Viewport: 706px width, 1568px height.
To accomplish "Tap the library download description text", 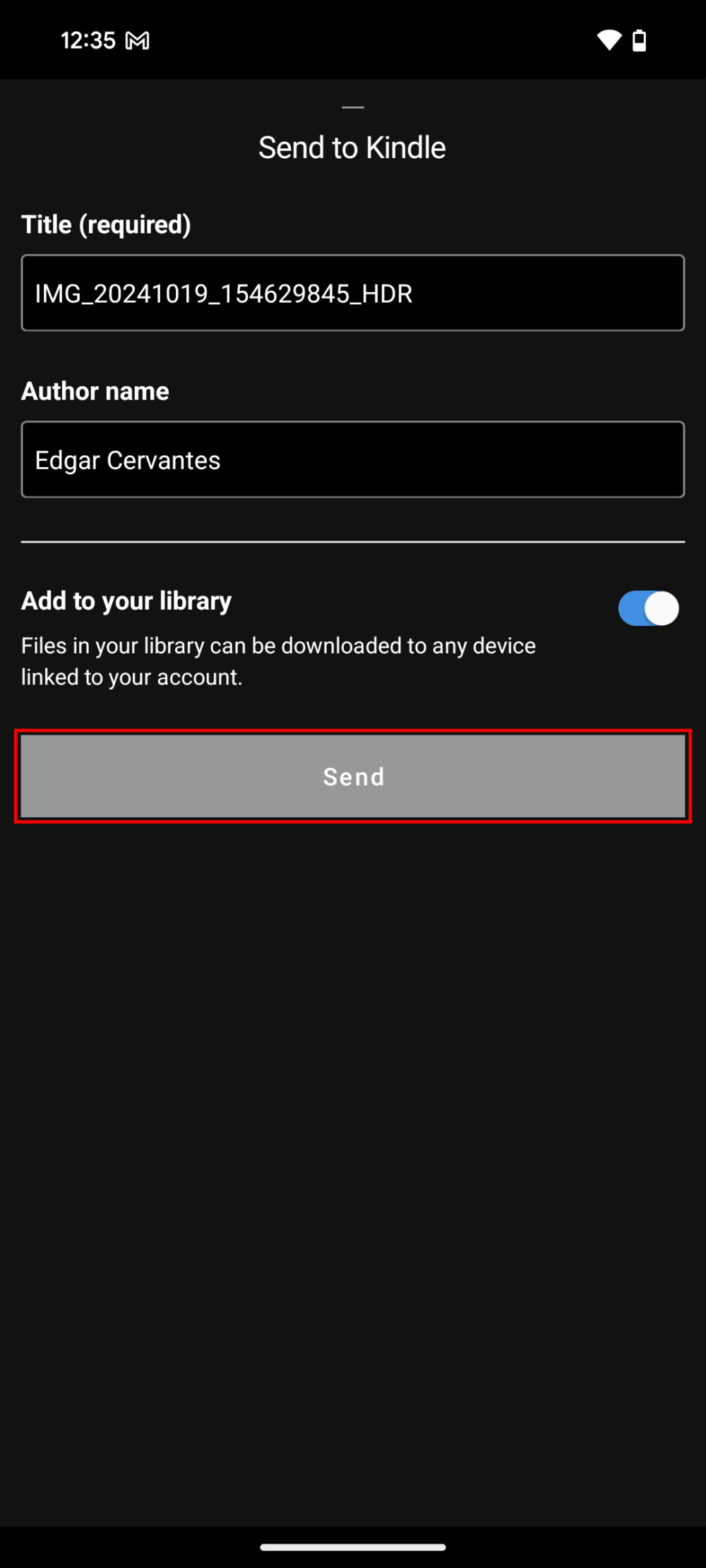I will pos(277,660).
